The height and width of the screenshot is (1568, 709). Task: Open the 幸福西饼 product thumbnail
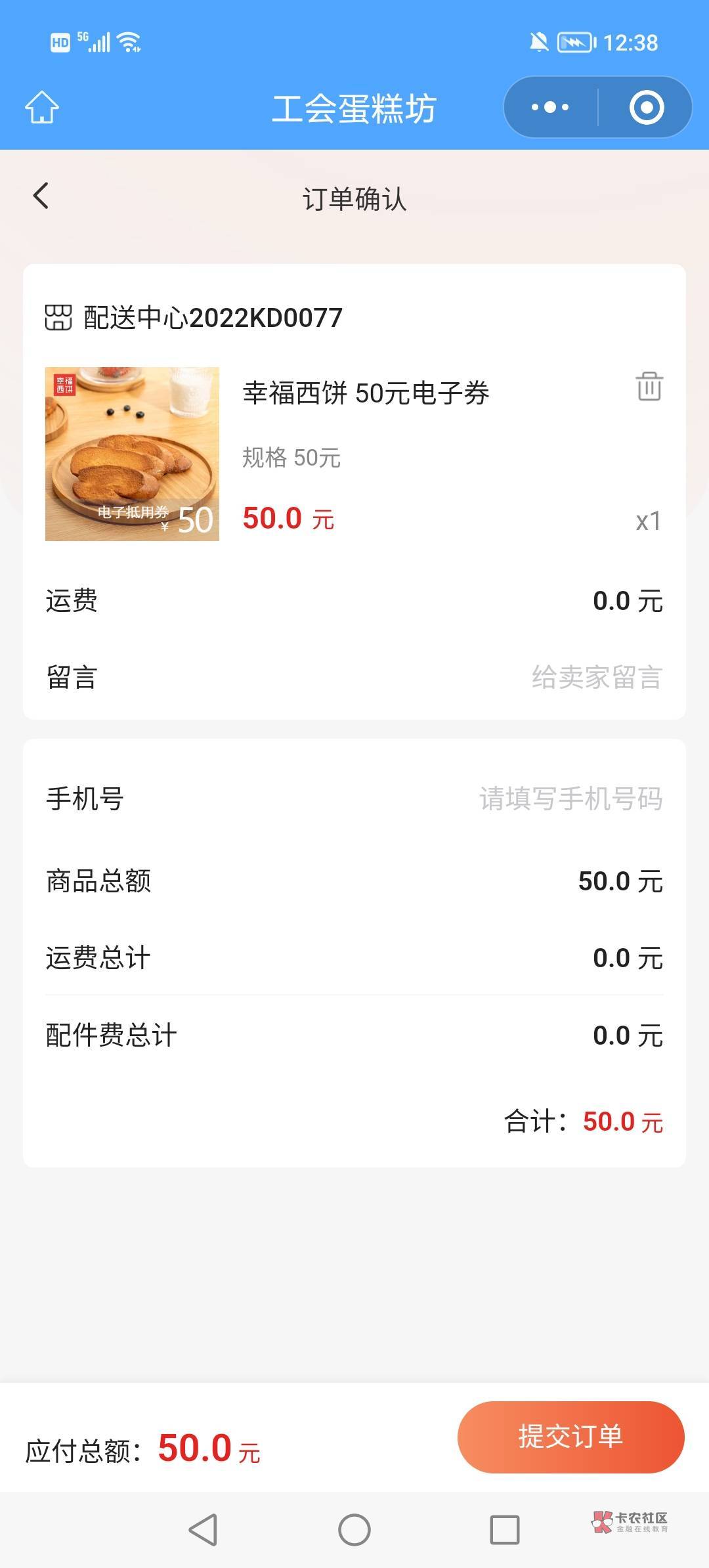pos(132,454)
